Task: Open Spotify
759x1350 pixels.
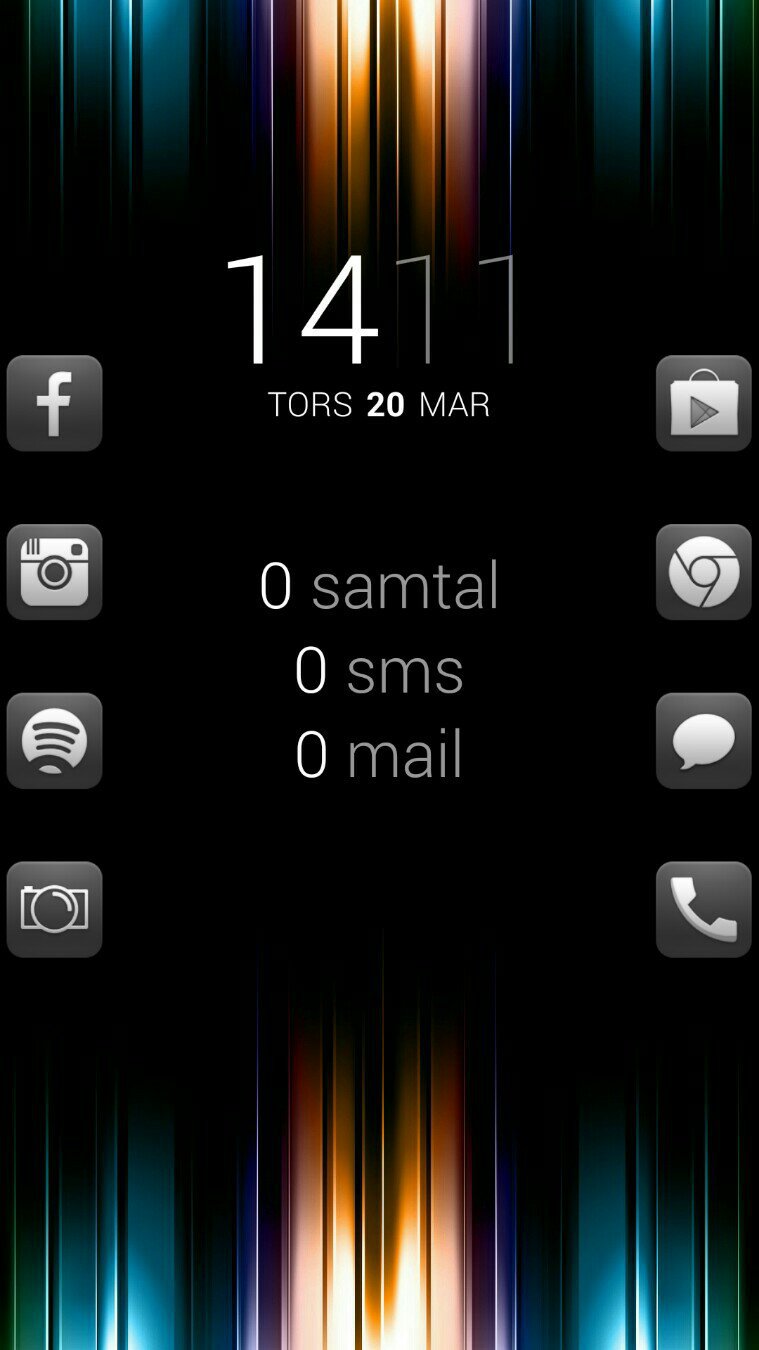Action: [54, 741]
